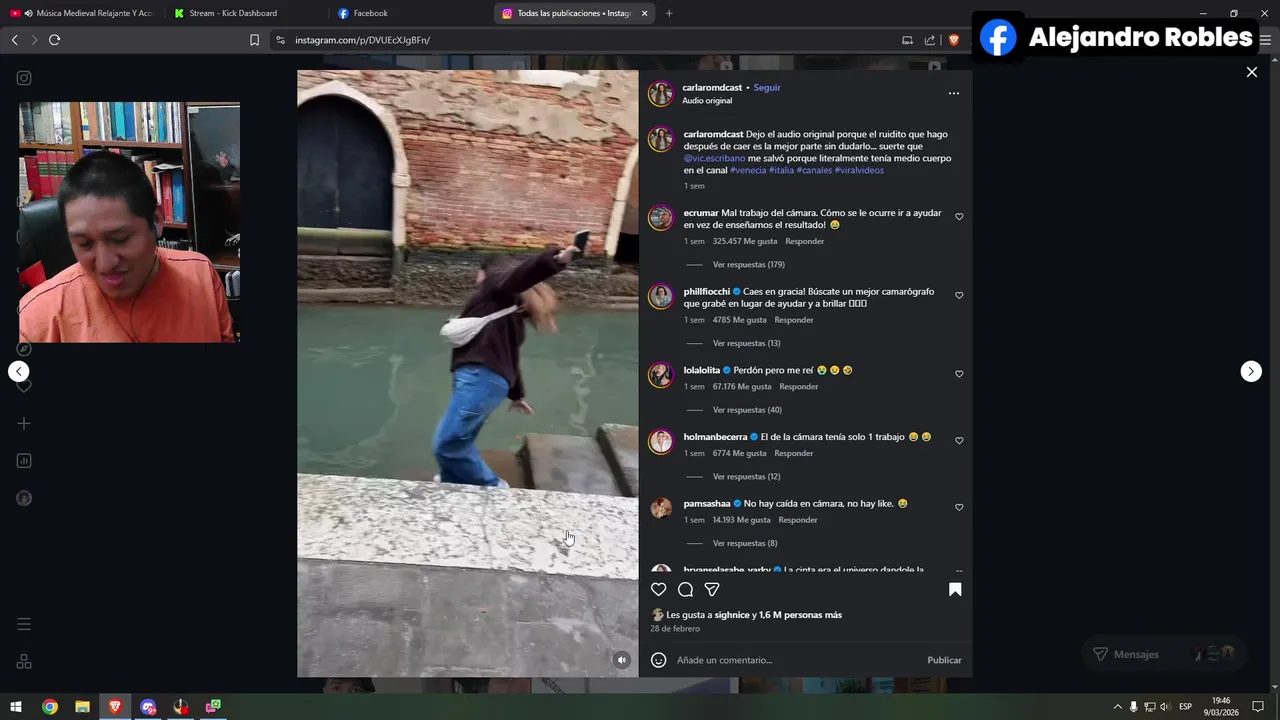Reload the page from the browser toolbar
The height and width of the screenshot is (720, 1280).
54,40
